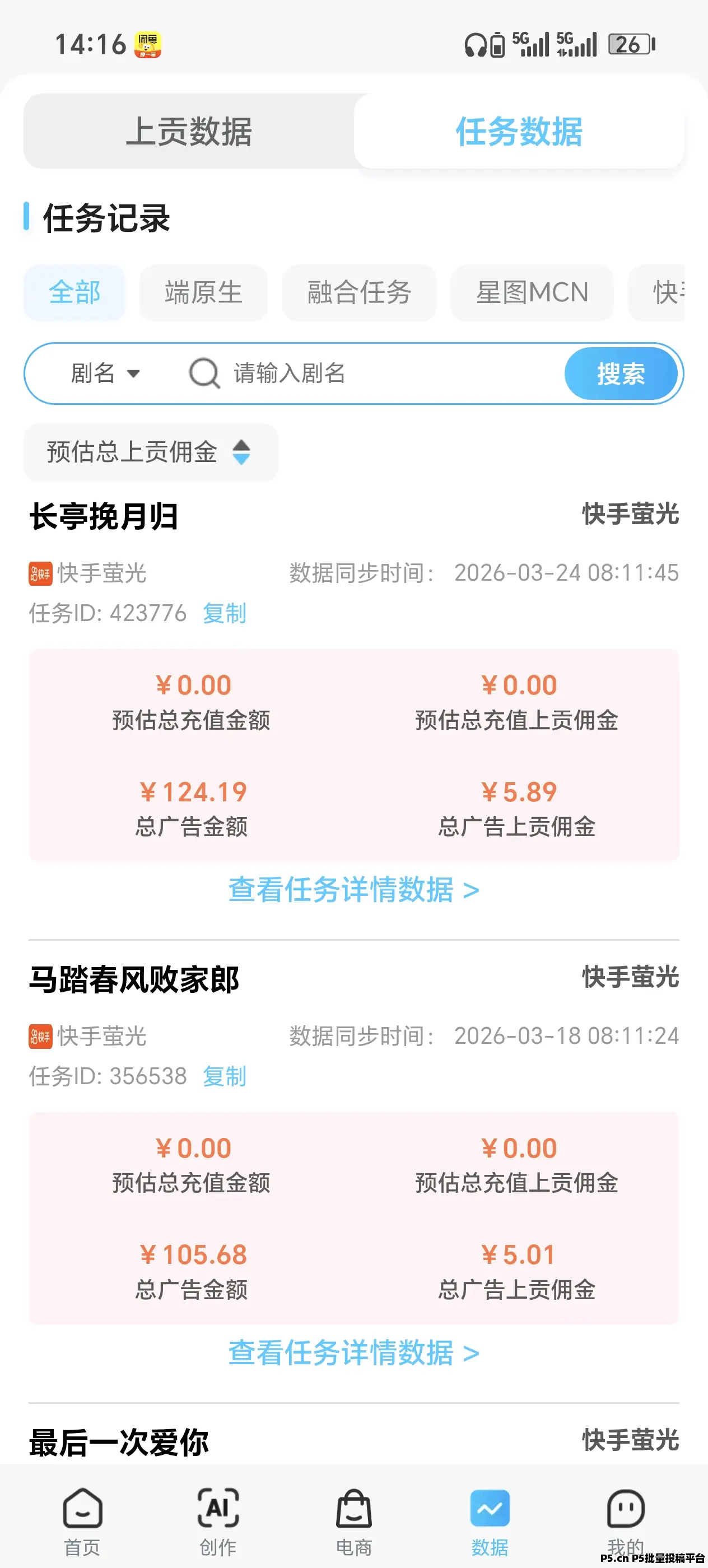This screenshot has width=708, height=1568.
Task: Open the 剧名 search-type dropdown
Action: click(105, 373)
